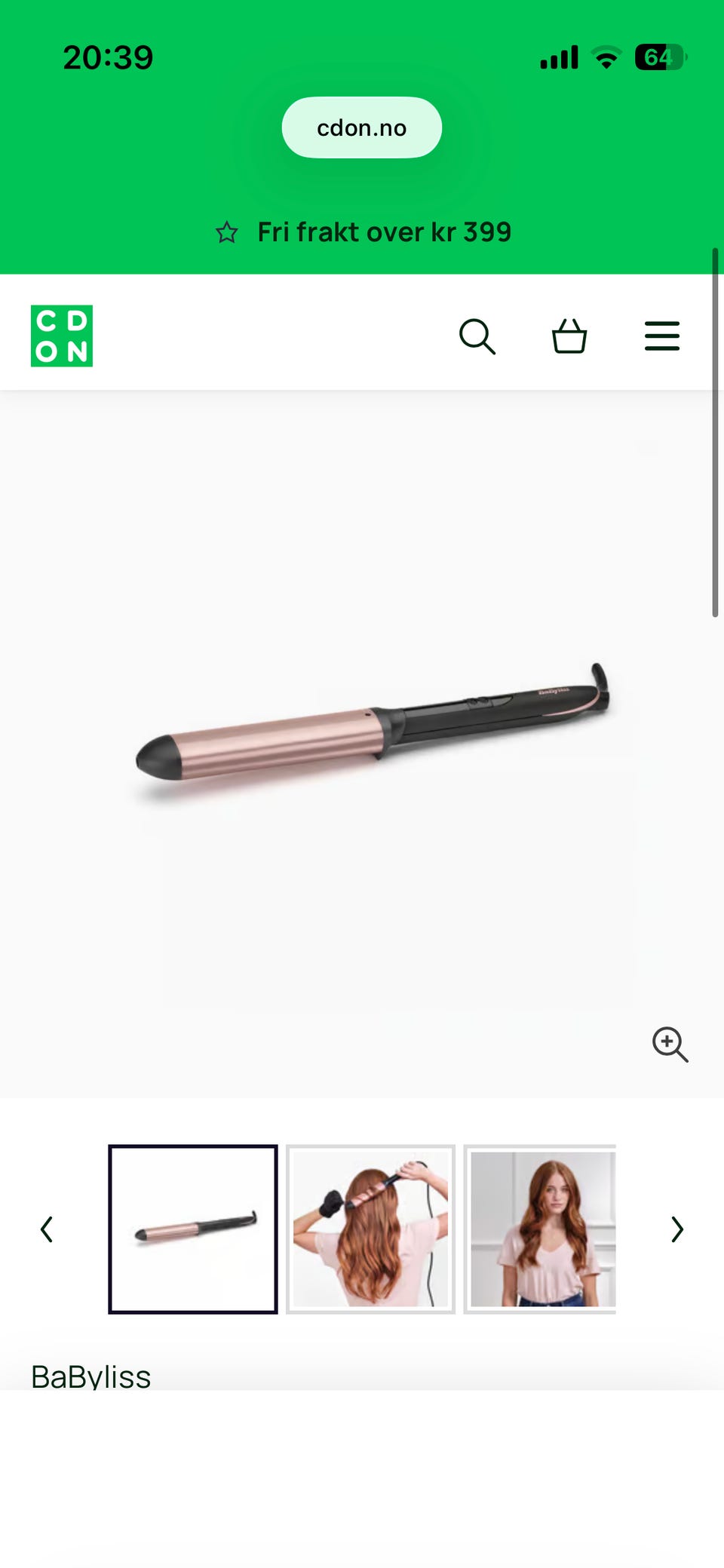Open the shopping basket

pyautogui.click(x=569, y=336)
